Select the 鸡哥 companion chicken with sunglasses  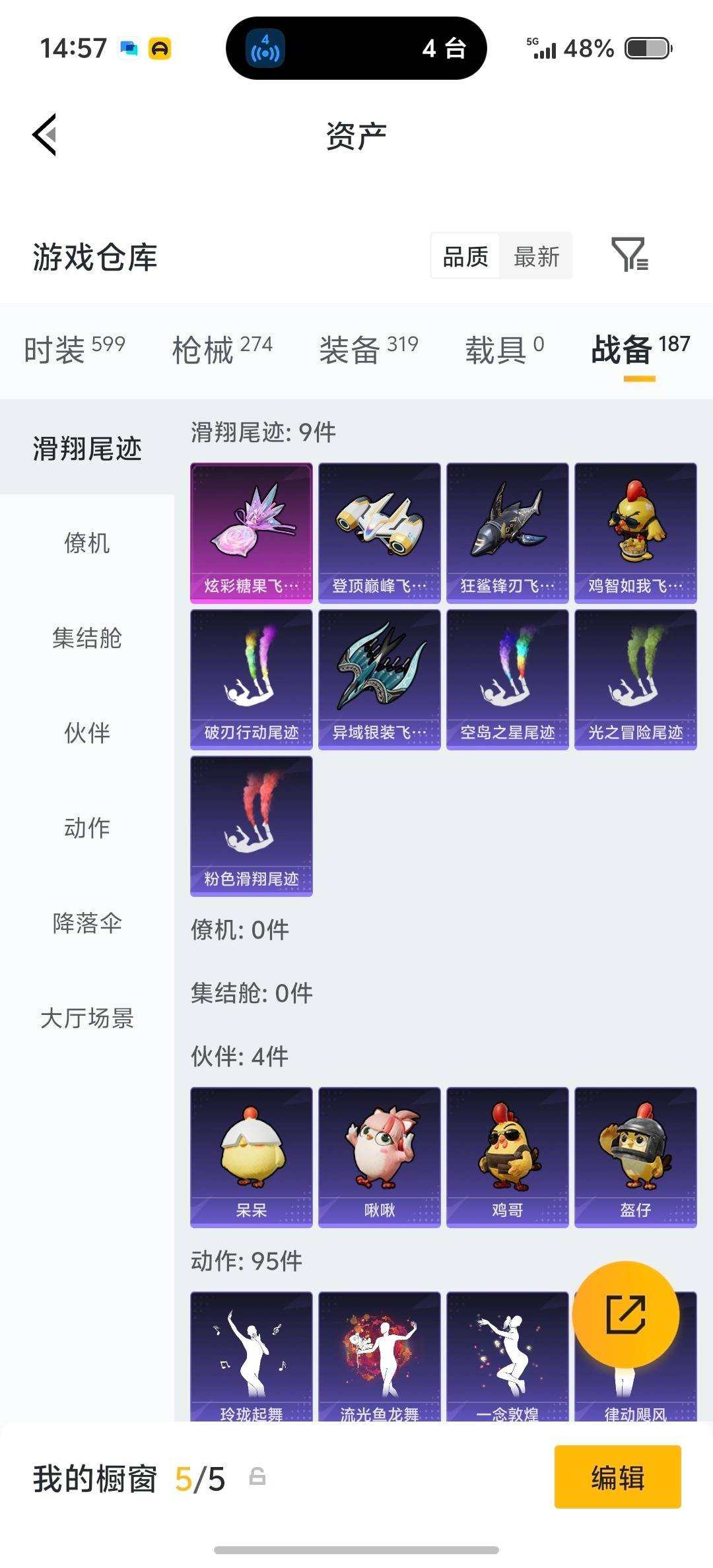coord(507,1154)
